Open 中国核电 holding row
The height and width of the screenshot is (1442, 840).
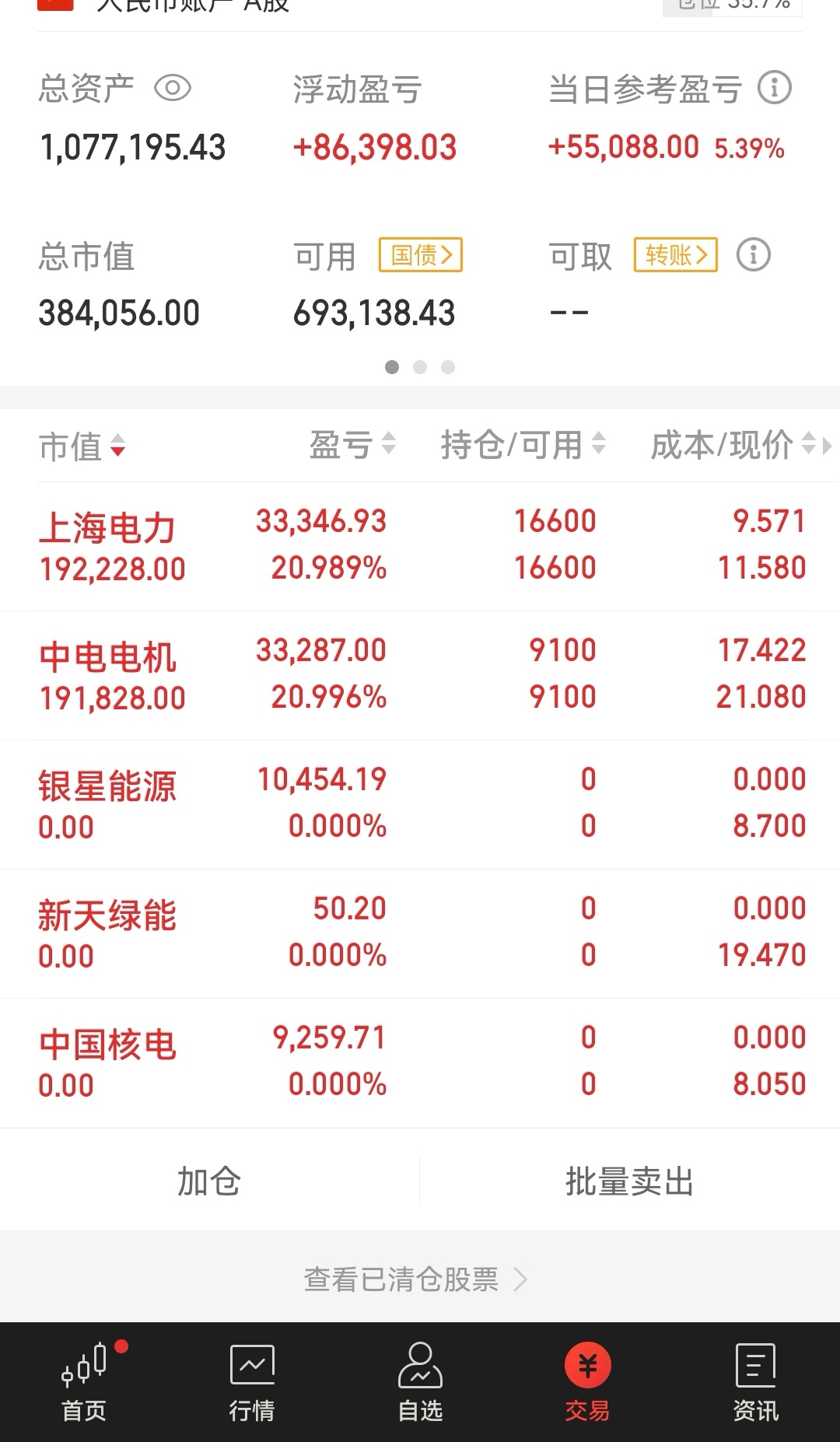pos(420,1063)
